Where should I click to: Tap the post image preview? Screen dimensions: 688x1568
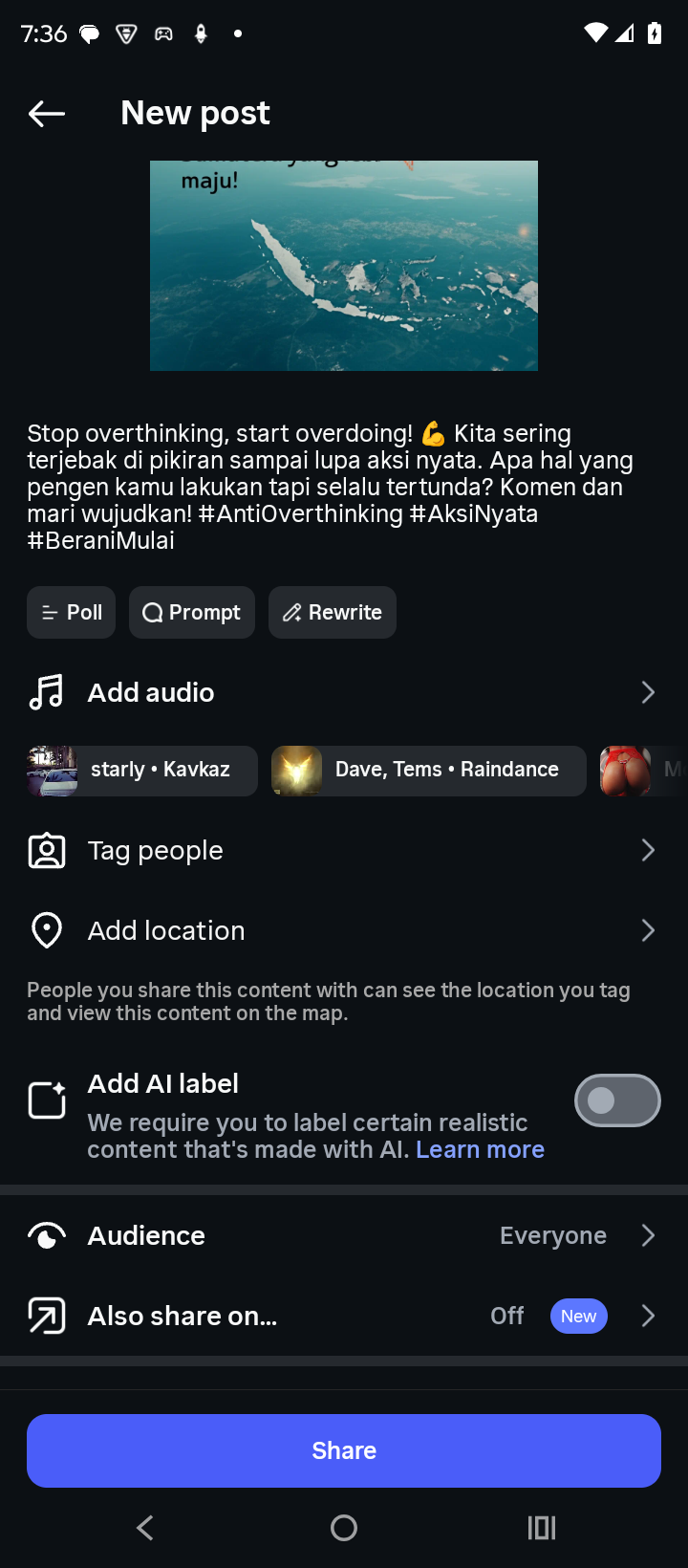(344, 266)
